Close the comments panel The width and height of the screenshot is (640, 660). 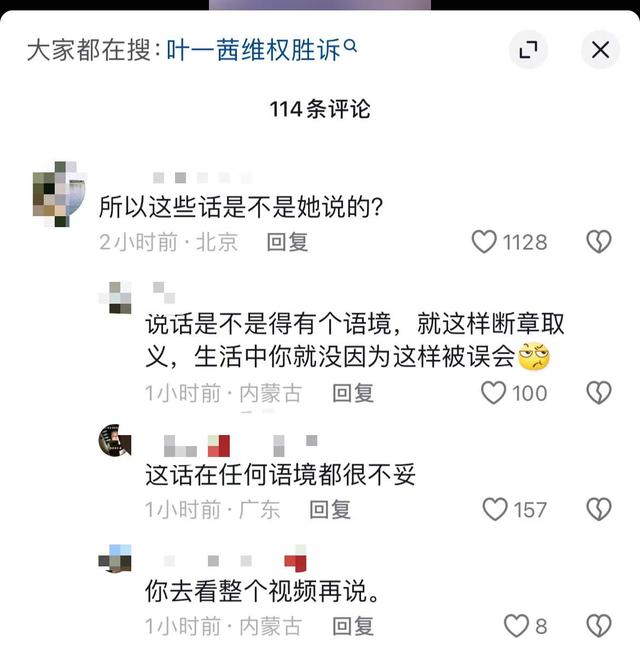click(x=600, y=49)
